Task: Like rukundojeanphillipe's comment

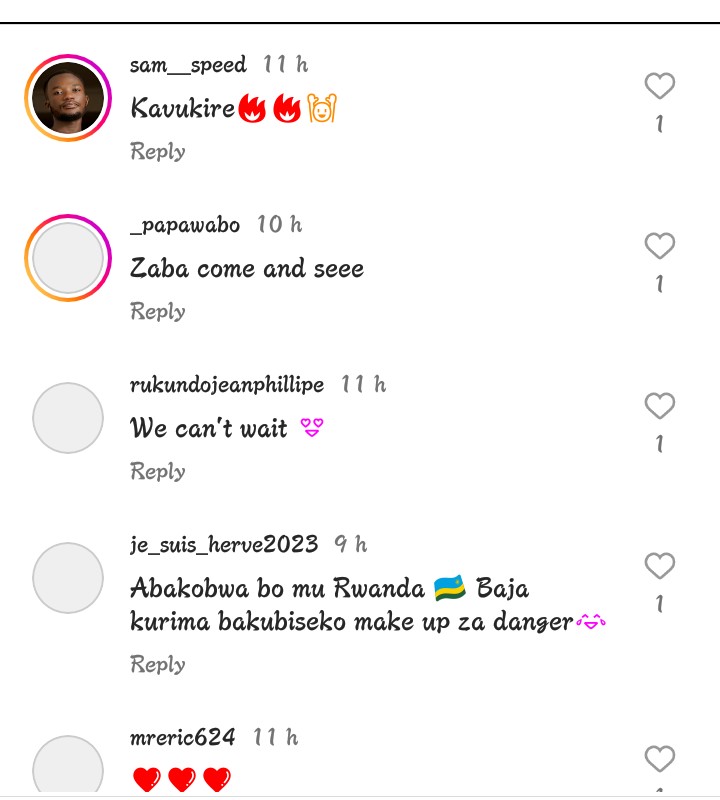Action: [659, 406]
